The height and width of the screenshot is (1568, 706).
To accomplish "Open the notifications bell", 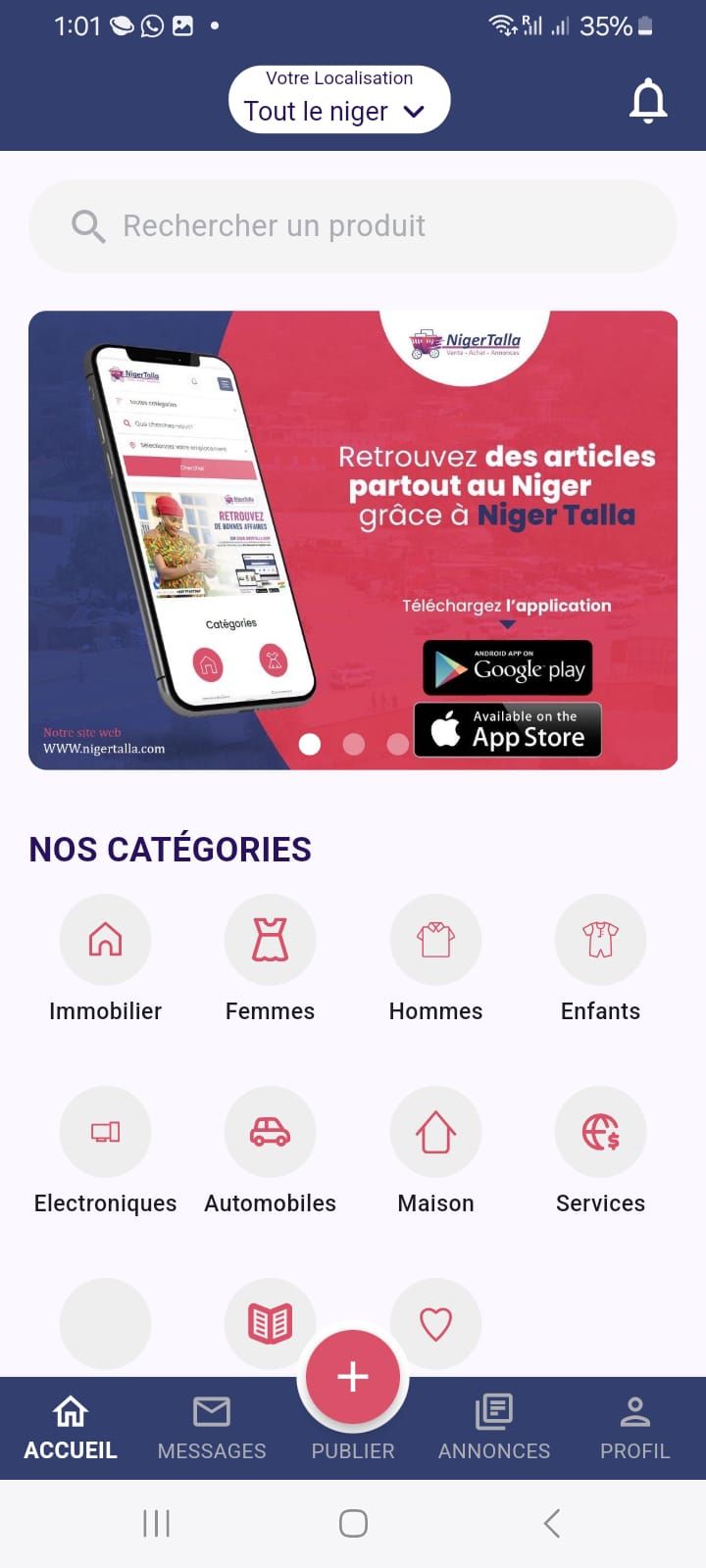I will tap(647, 101).
